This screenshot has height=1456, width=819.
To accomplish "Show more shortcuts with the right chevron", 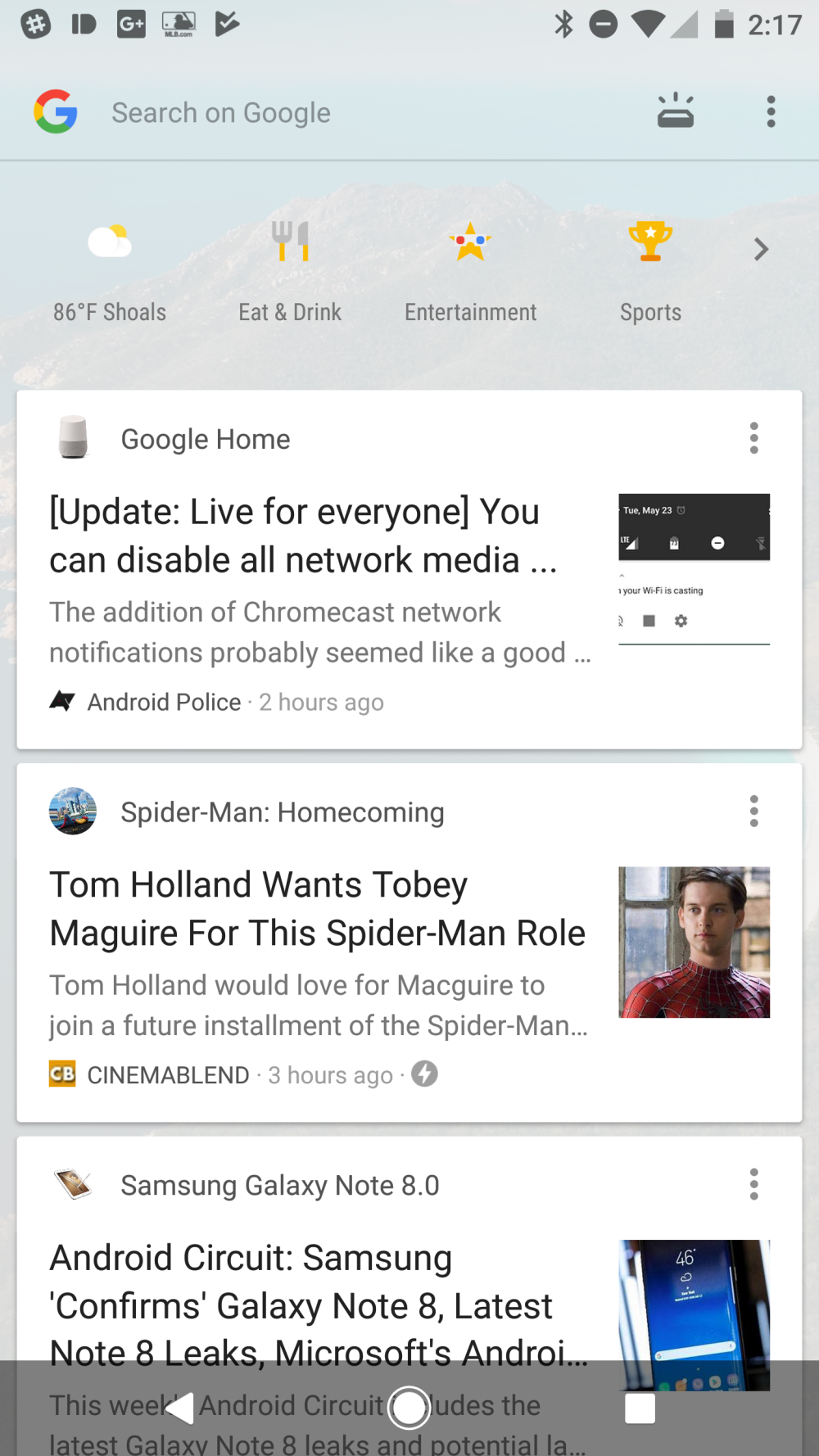I will pyautogui.click(x=761, y=249).
